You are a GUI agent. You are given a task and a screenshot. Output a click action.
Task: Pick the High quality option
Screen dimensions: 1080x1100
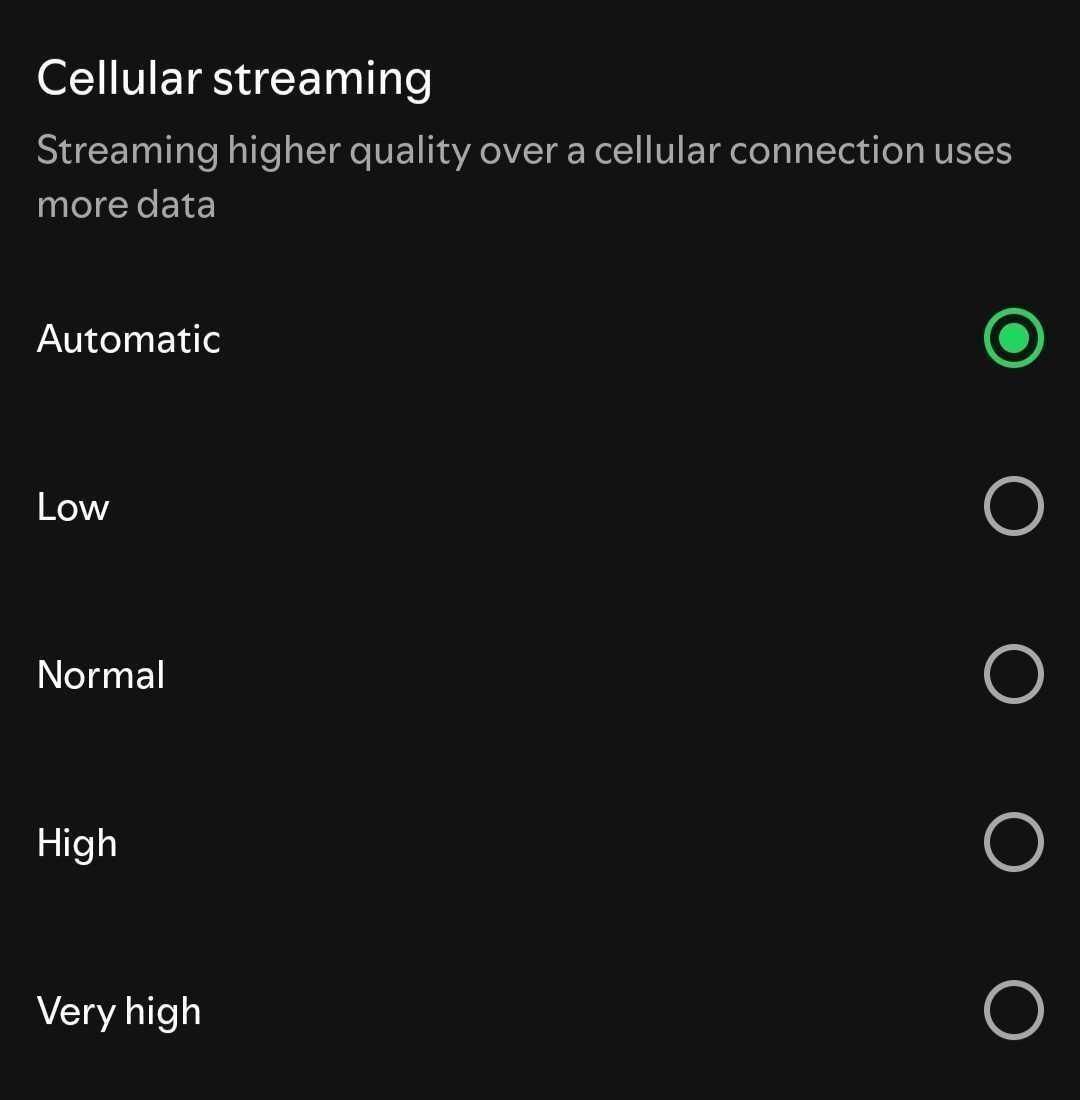pyautogui.click(x=1013, y=843)
